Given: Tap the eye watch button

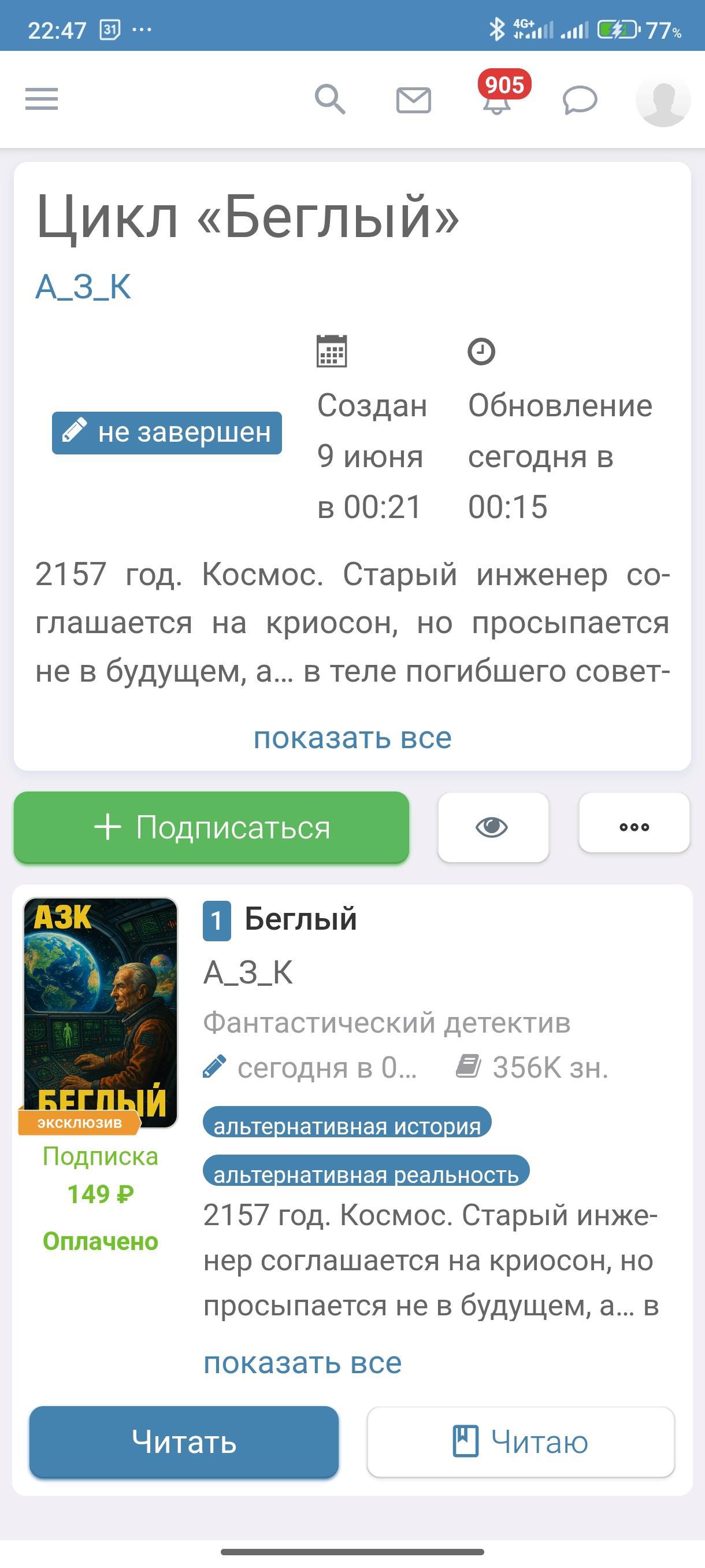Looking at the screenshot, I should click(493, 827).
